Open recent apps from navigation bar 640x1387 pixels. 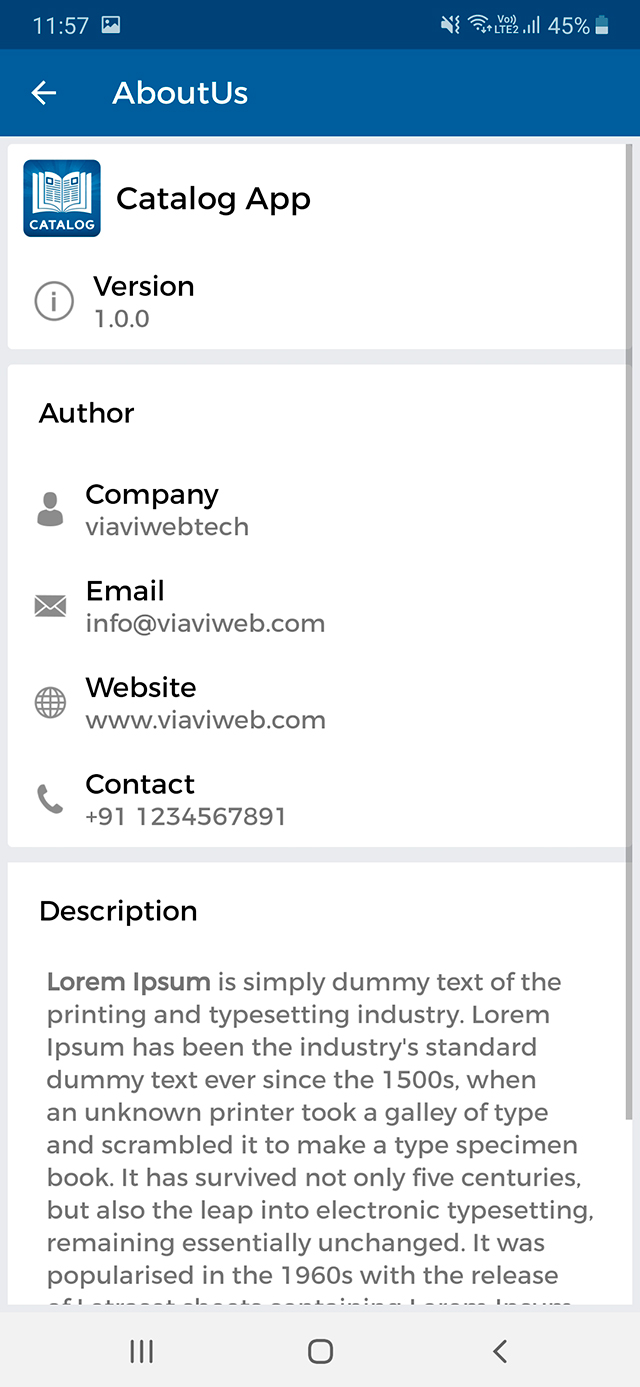tap(141, 1352)
